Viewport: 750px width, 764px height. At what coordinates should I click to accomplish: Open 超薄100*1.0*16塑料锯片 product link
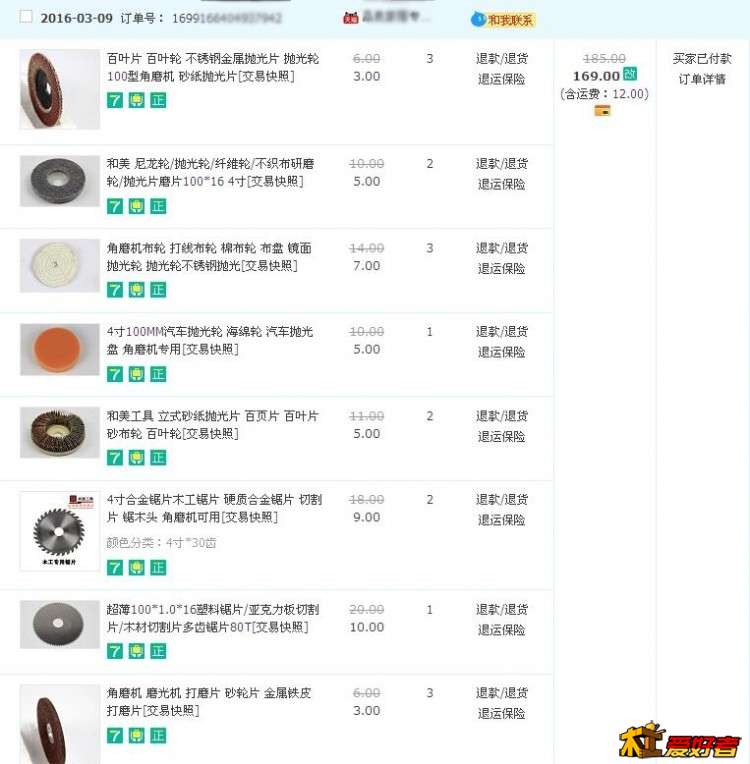[212, 610]
